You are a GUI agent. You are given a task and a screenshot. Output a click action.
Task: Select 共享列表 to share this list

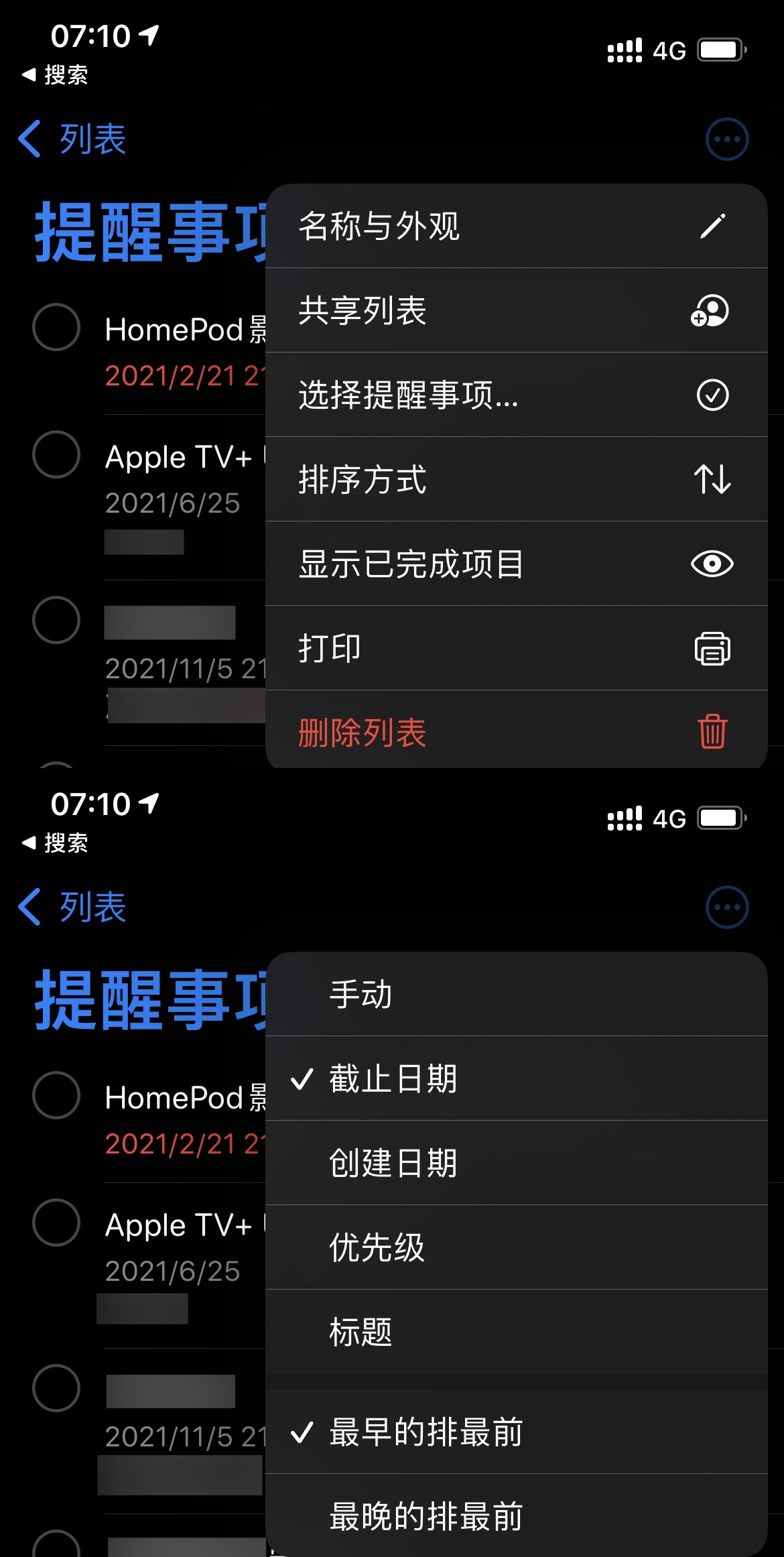[x=516, y=311]
